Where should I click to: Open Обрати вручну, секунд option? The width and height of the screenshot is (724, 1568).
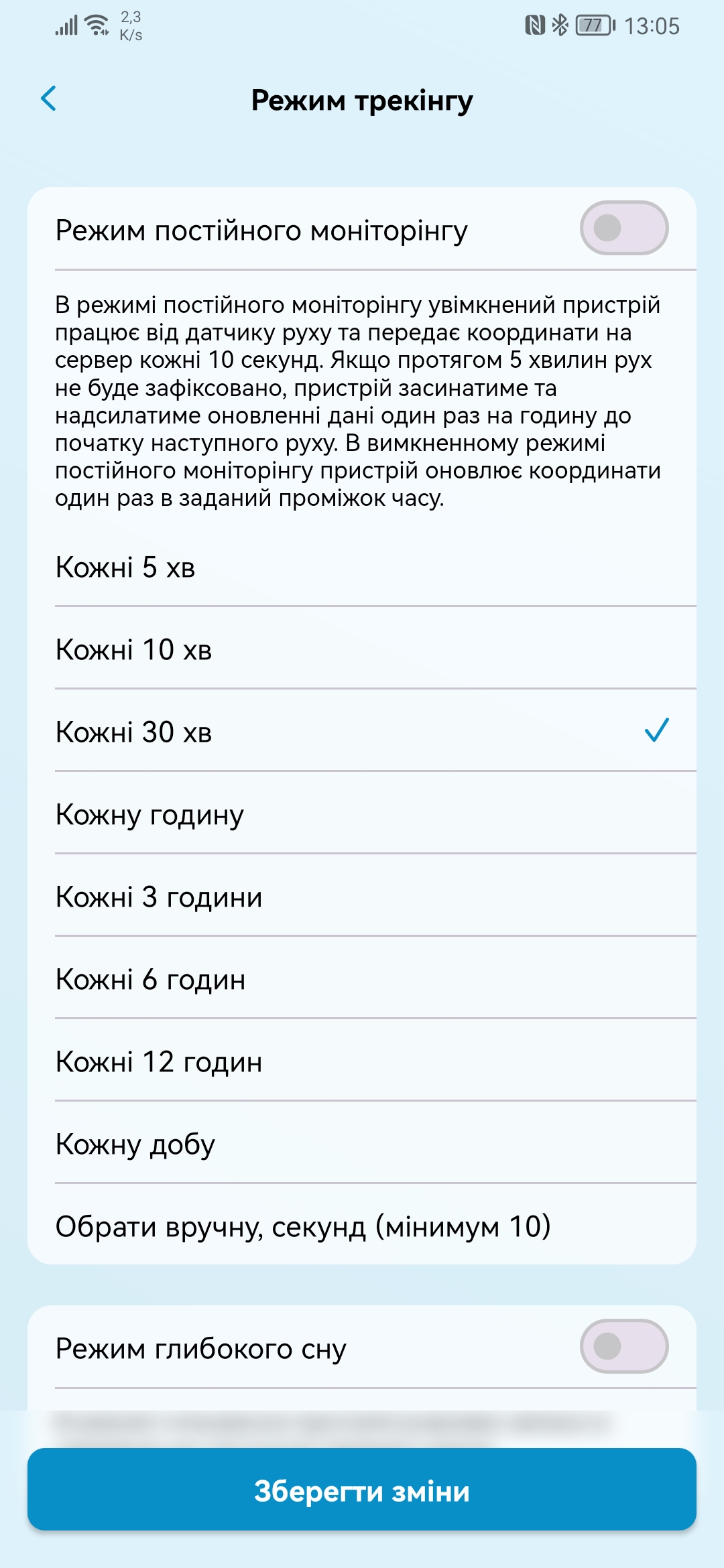[x=362, y=1226]
